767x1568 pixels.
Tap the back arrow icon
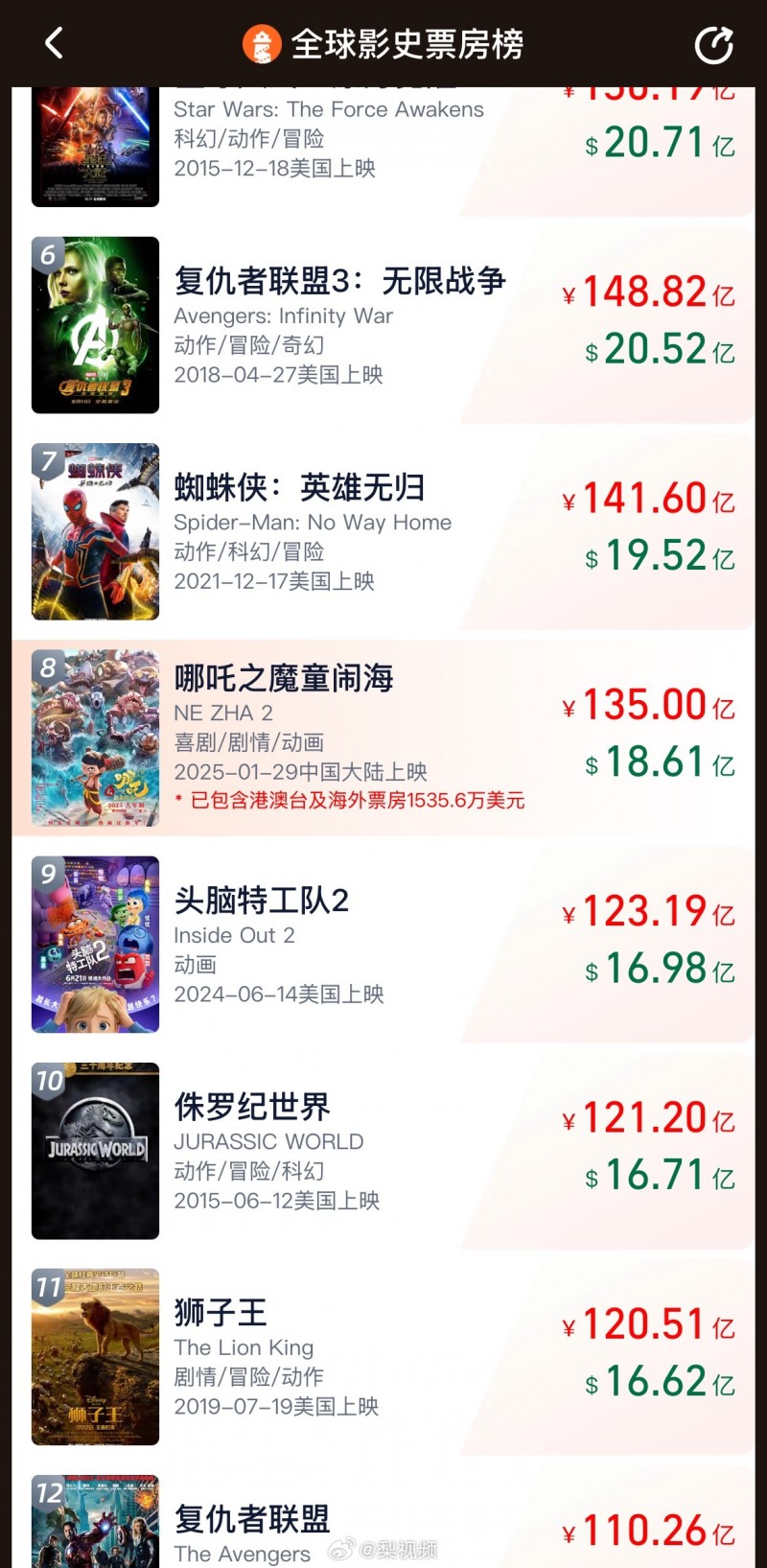coord(53,42)
